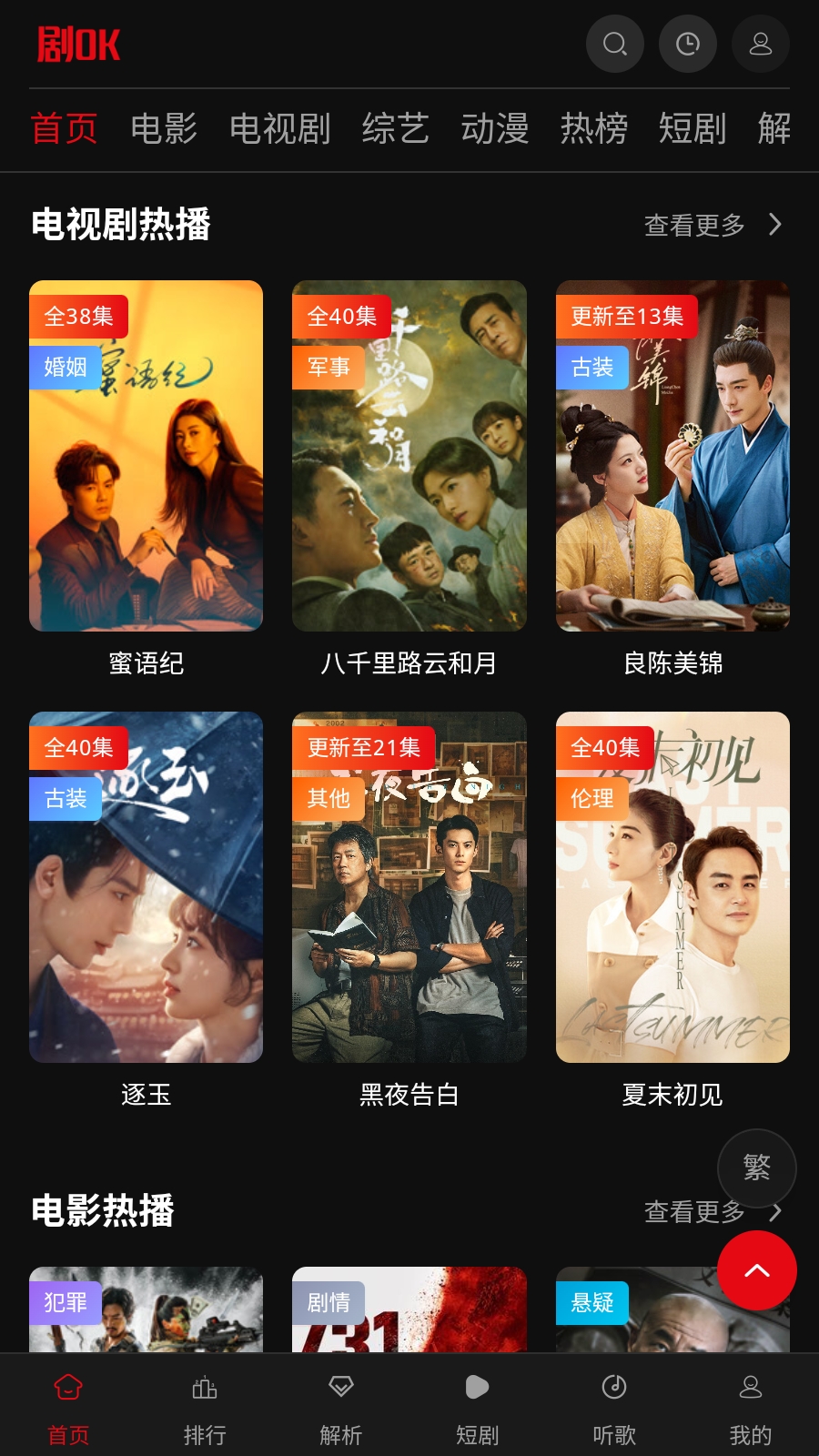
Task: Switch to the 电视剧 tab
Action: [279, 128]
